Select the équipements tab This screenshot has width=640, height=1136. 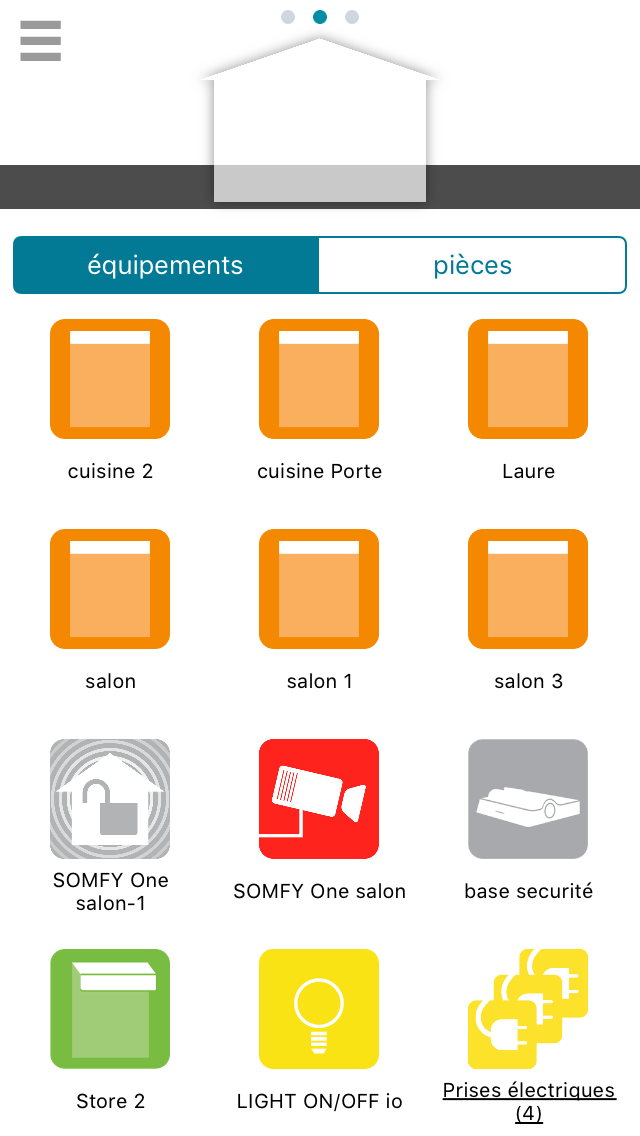tap(166, 265)
